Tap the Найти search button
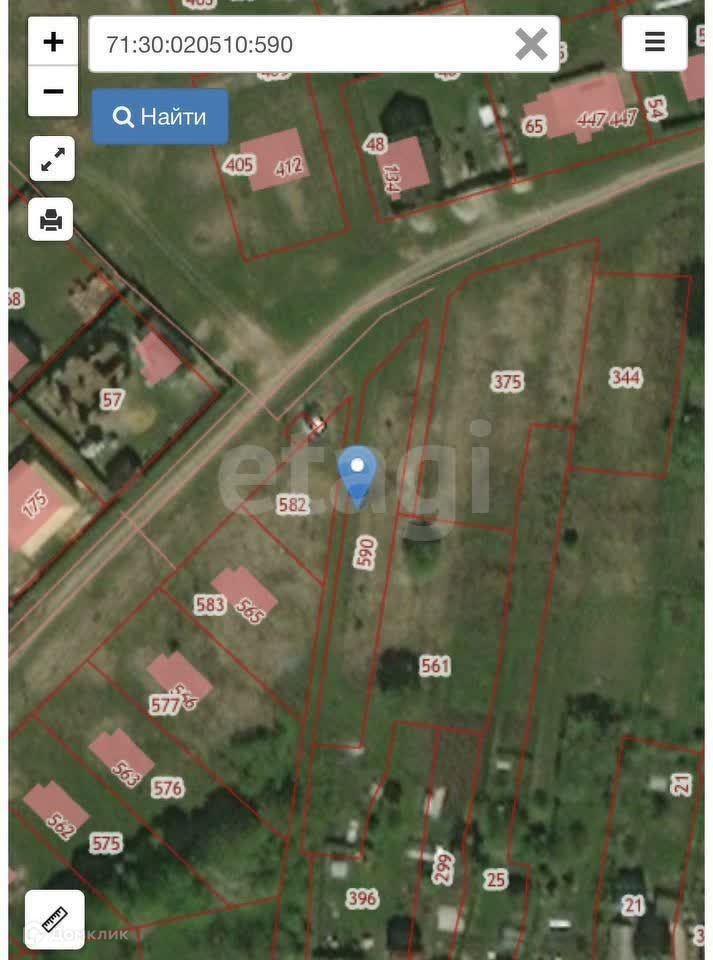 [x=160, y=117]
